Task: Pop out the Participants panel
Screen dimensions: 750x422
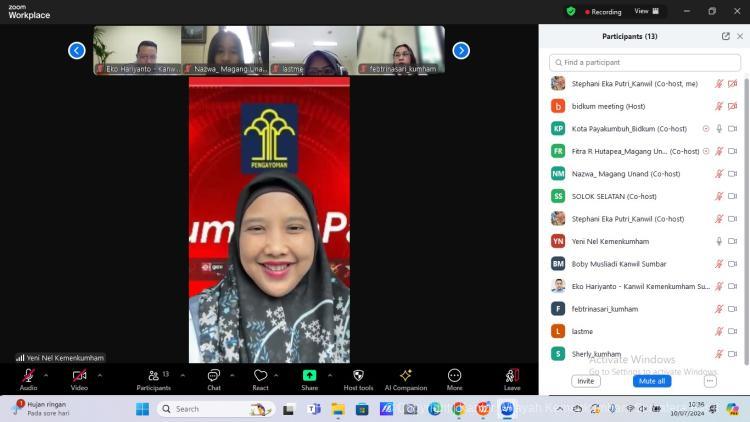Action: 725,36
